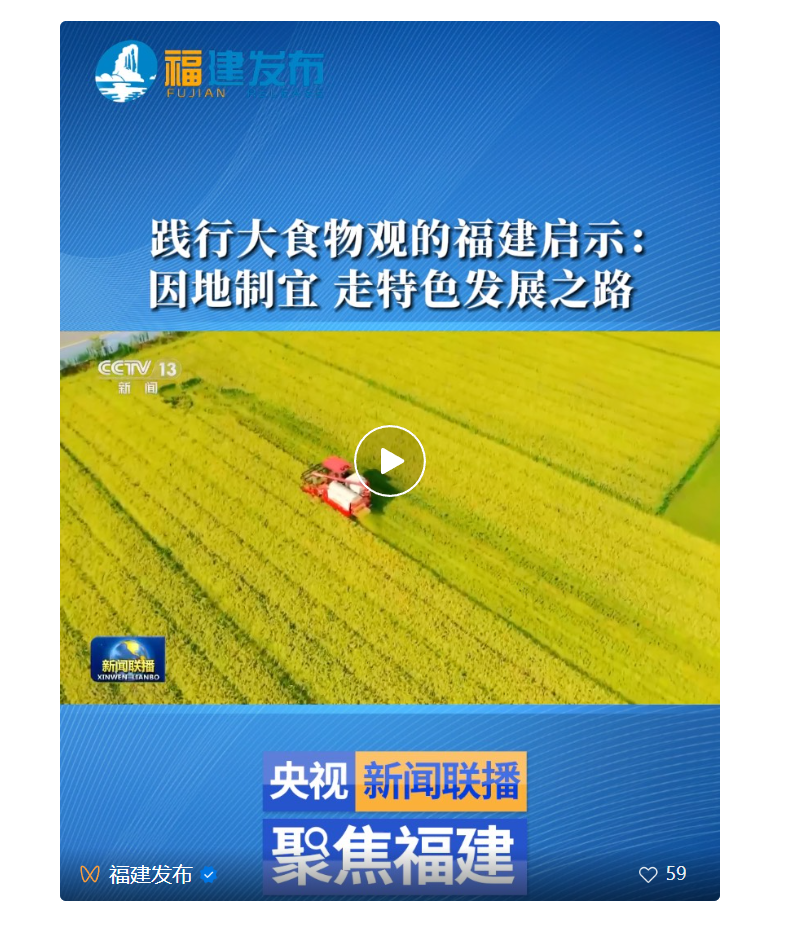
Task: Open the 福建发布 account profile
Action: click(x=150, y=874)
